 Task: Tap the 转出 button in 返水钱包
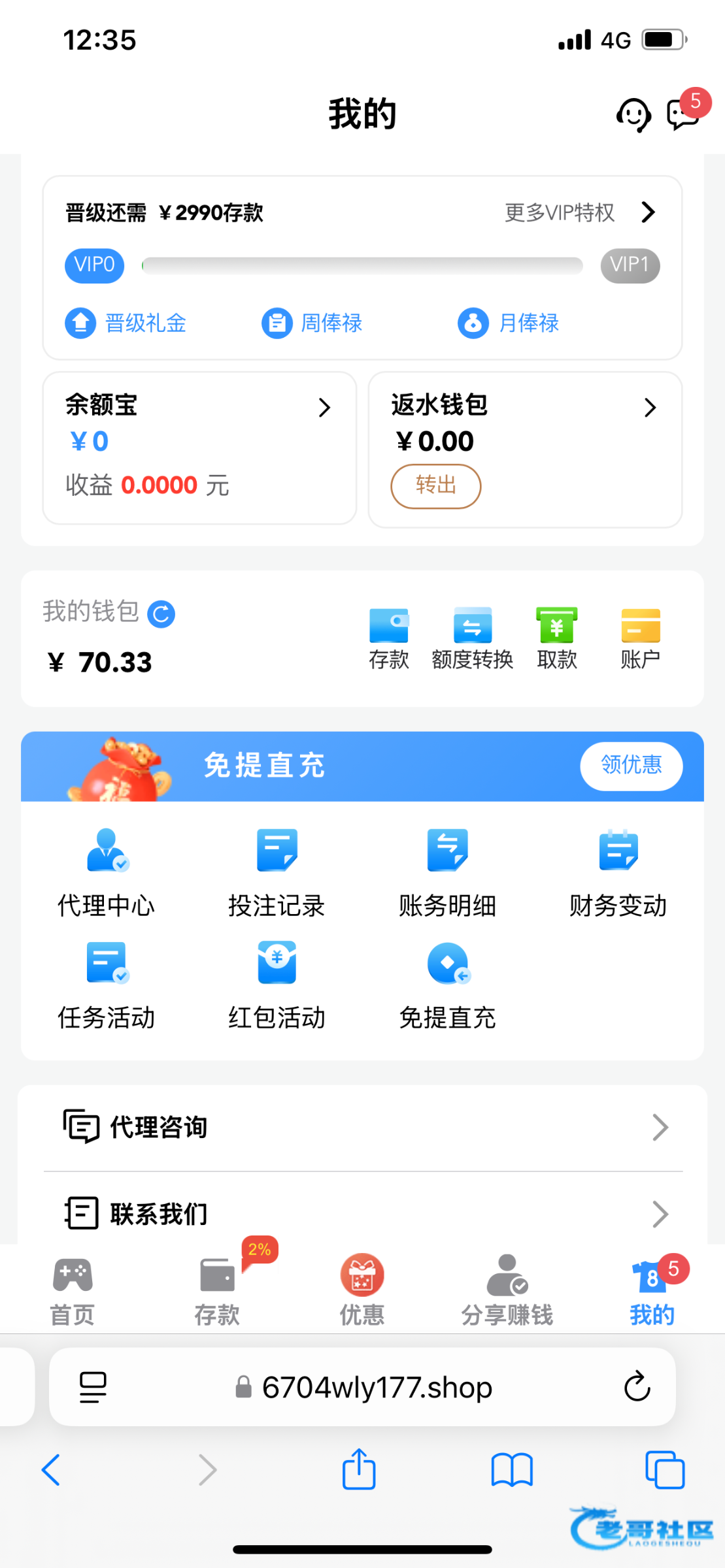435,485
